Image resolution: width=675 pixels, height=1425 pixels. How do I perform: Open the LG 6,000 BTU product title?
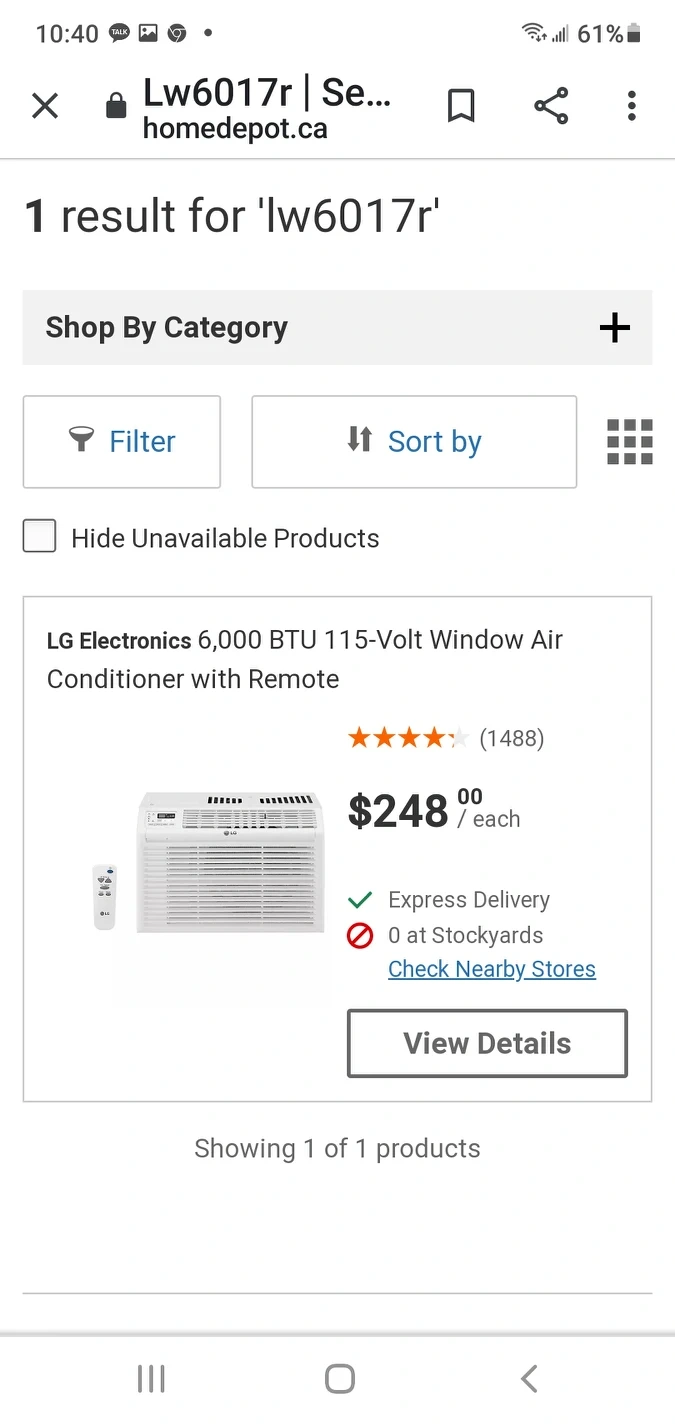[x=305, y=659]
